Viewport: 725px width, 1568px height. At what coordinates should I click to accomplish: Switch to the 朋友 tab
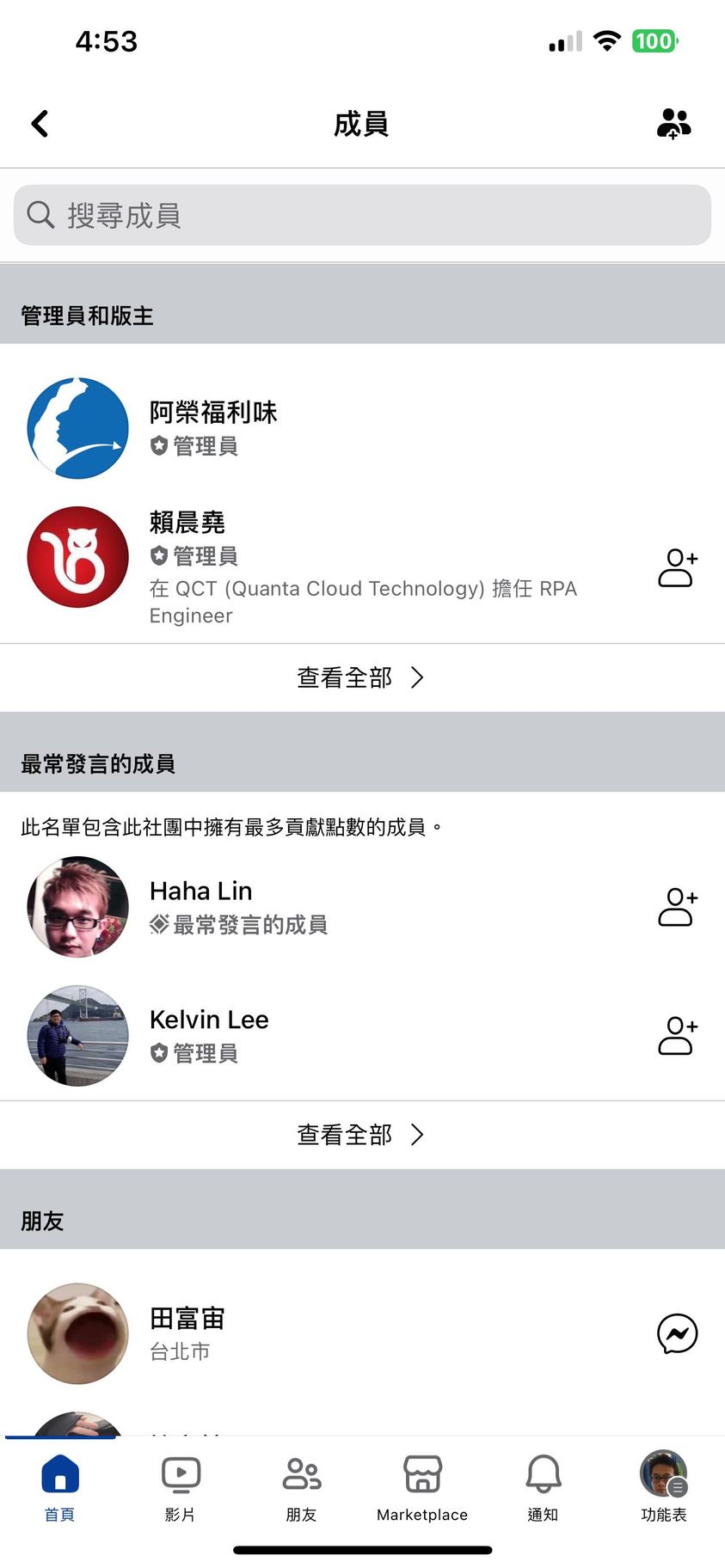tap(302, 1488)
